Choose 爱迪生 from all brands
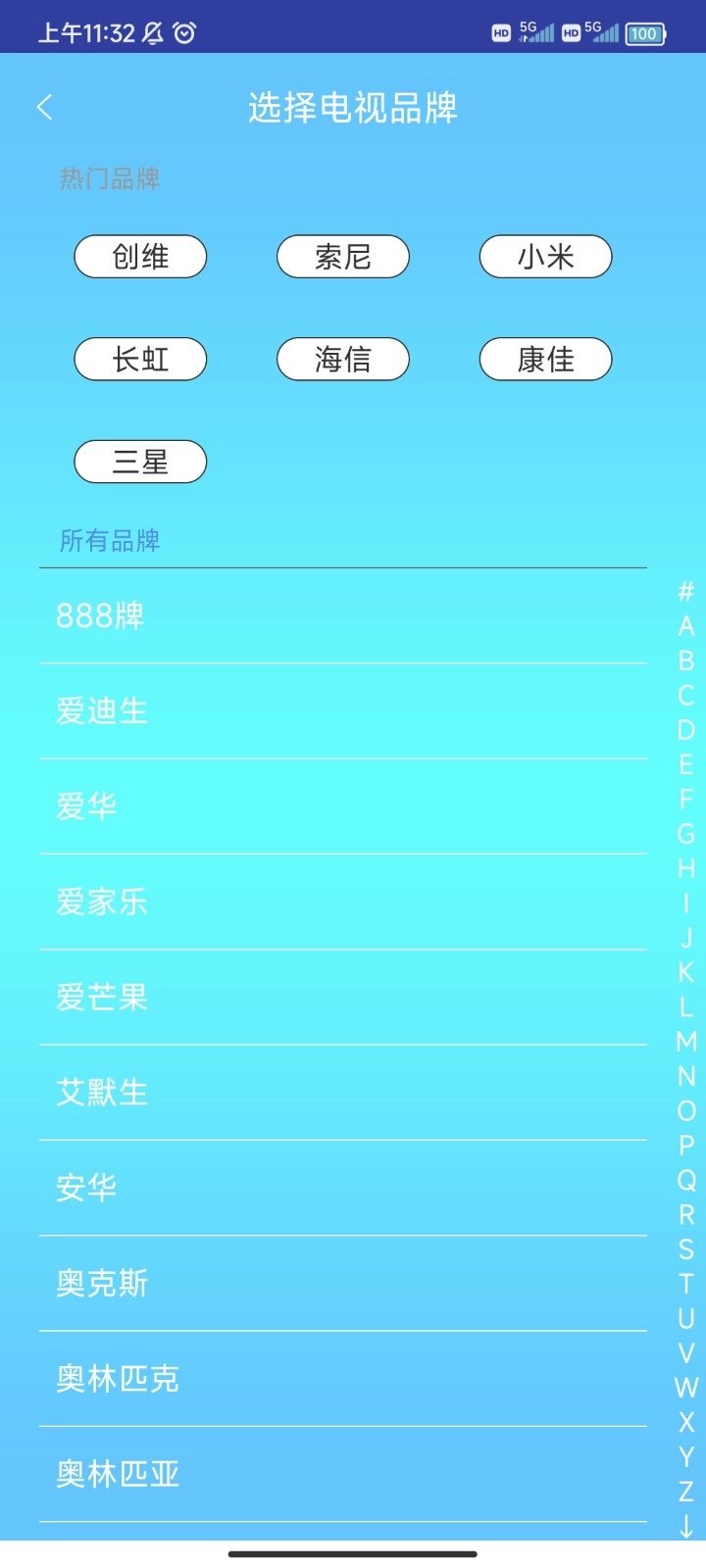Screen dimensions: 706x1568 tap(342, 710)
